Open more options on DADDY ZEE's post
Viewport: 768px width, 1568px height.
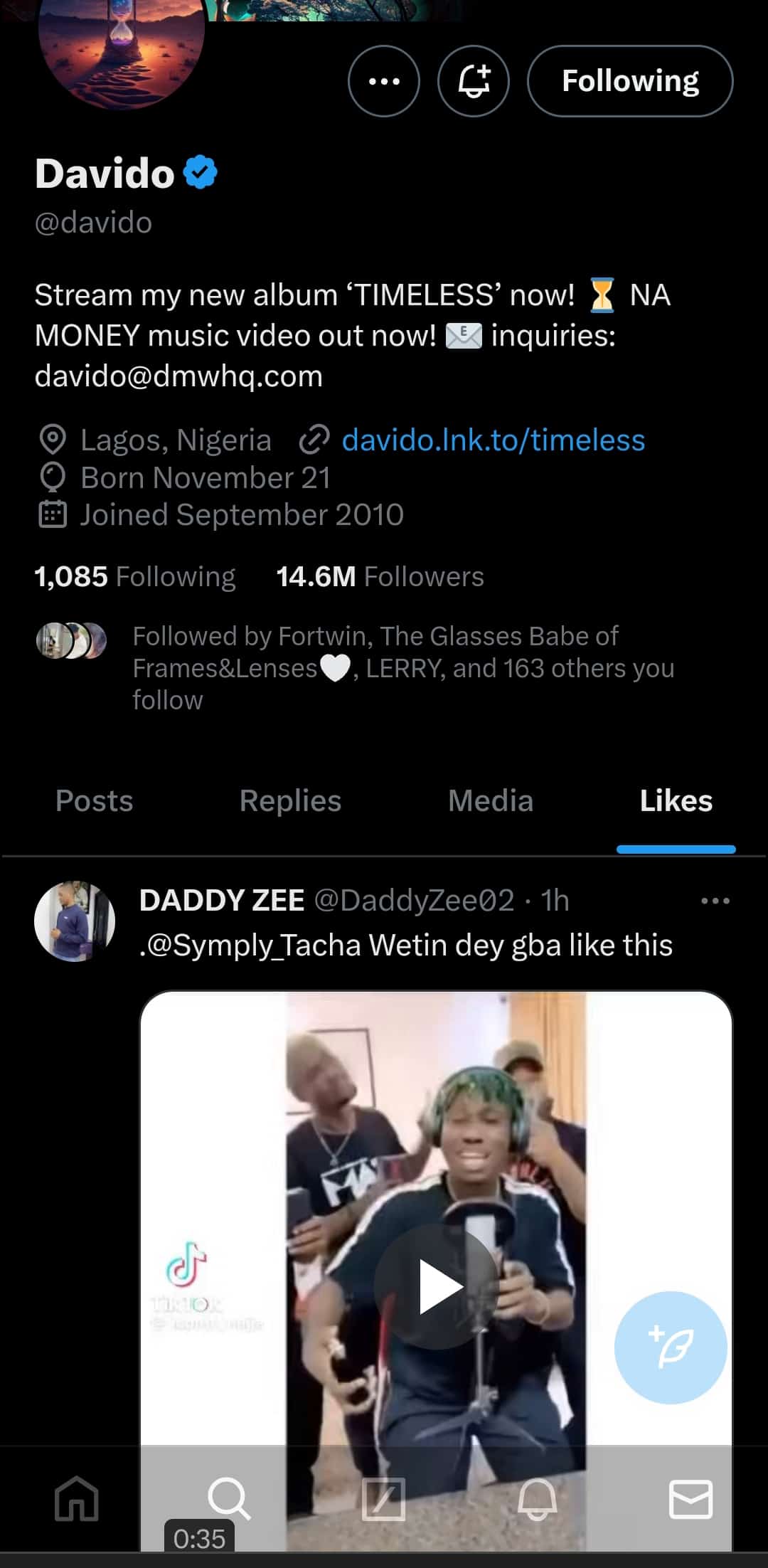pyautogui.click(x=715, y=901)
